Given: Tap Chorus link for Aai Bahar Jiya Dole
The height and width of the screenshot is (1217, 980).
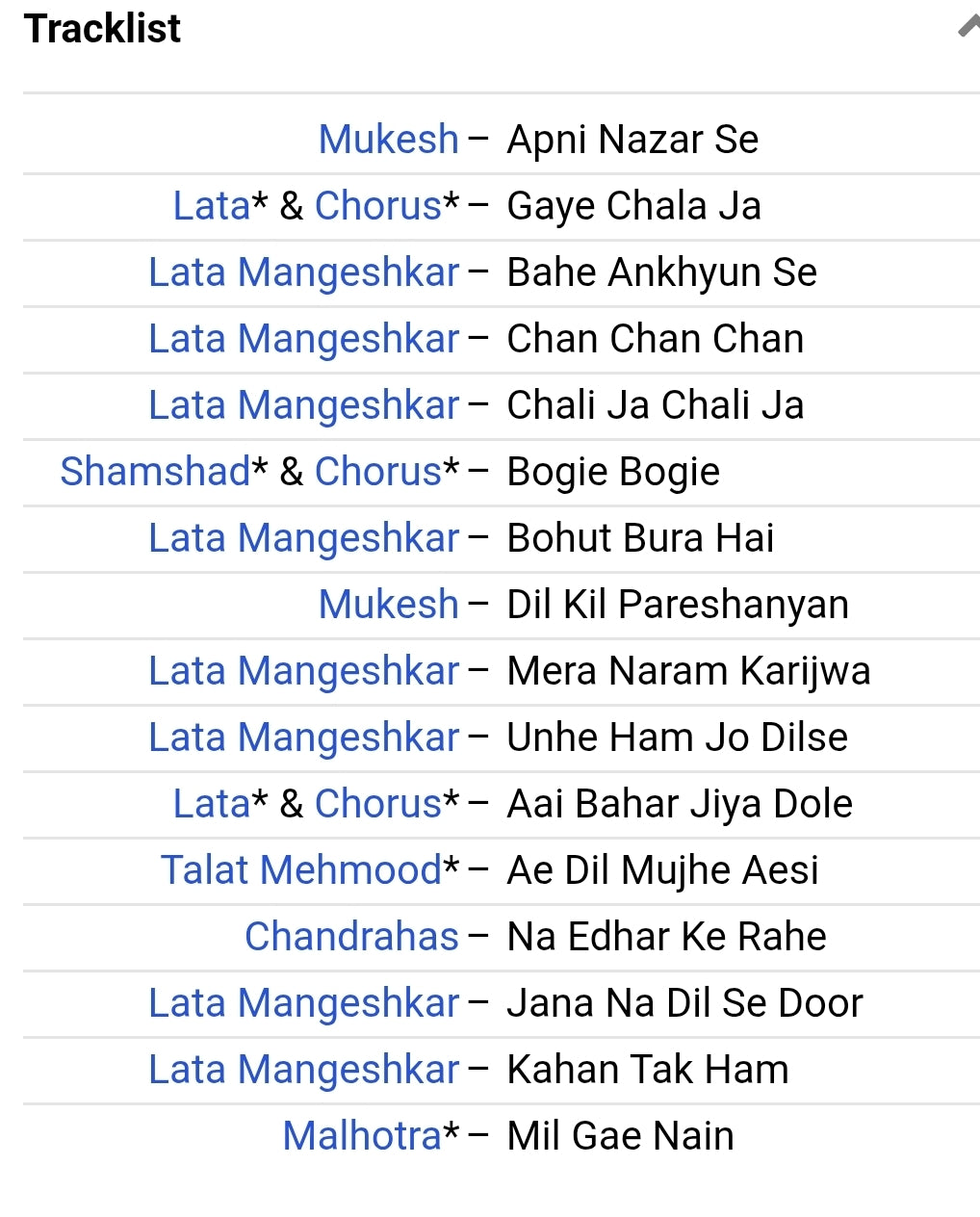Looking at the screenshot, I should 377,804.
